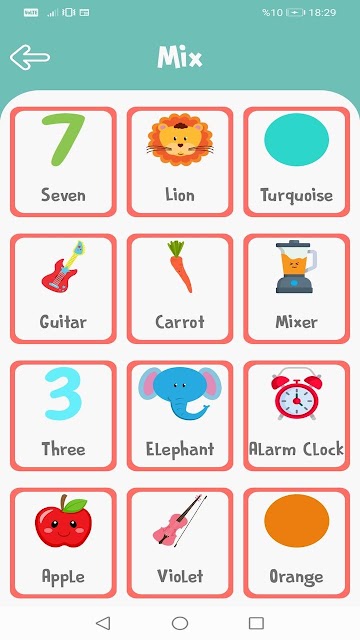This screenshot has height=640, width=360.
Task: Select the Elephant card
Action: coord(180,416)
